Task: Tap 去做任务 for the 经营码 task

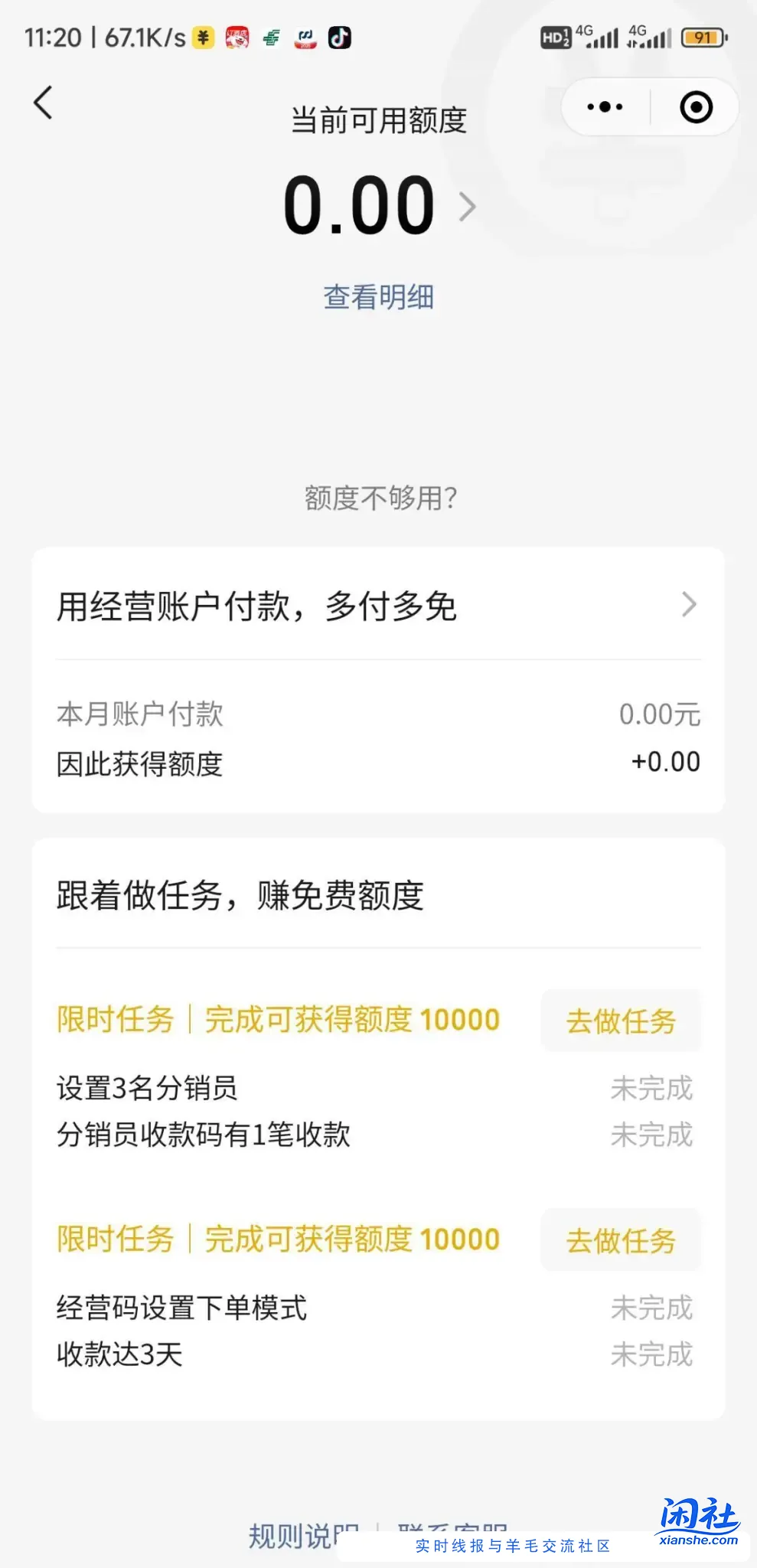Action: [622, 1240]
